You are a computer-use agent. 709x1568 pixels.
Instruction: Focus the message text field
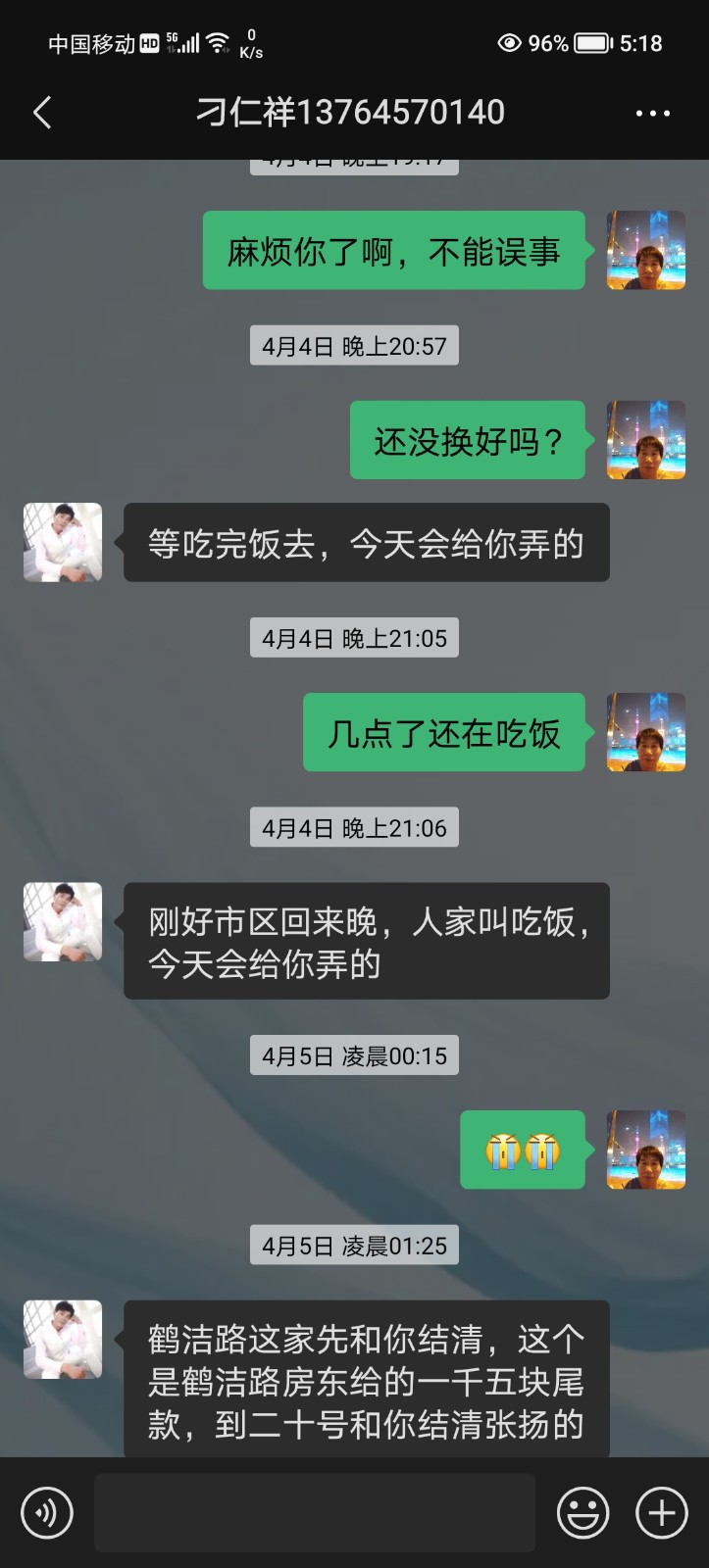coord(315,1512)
